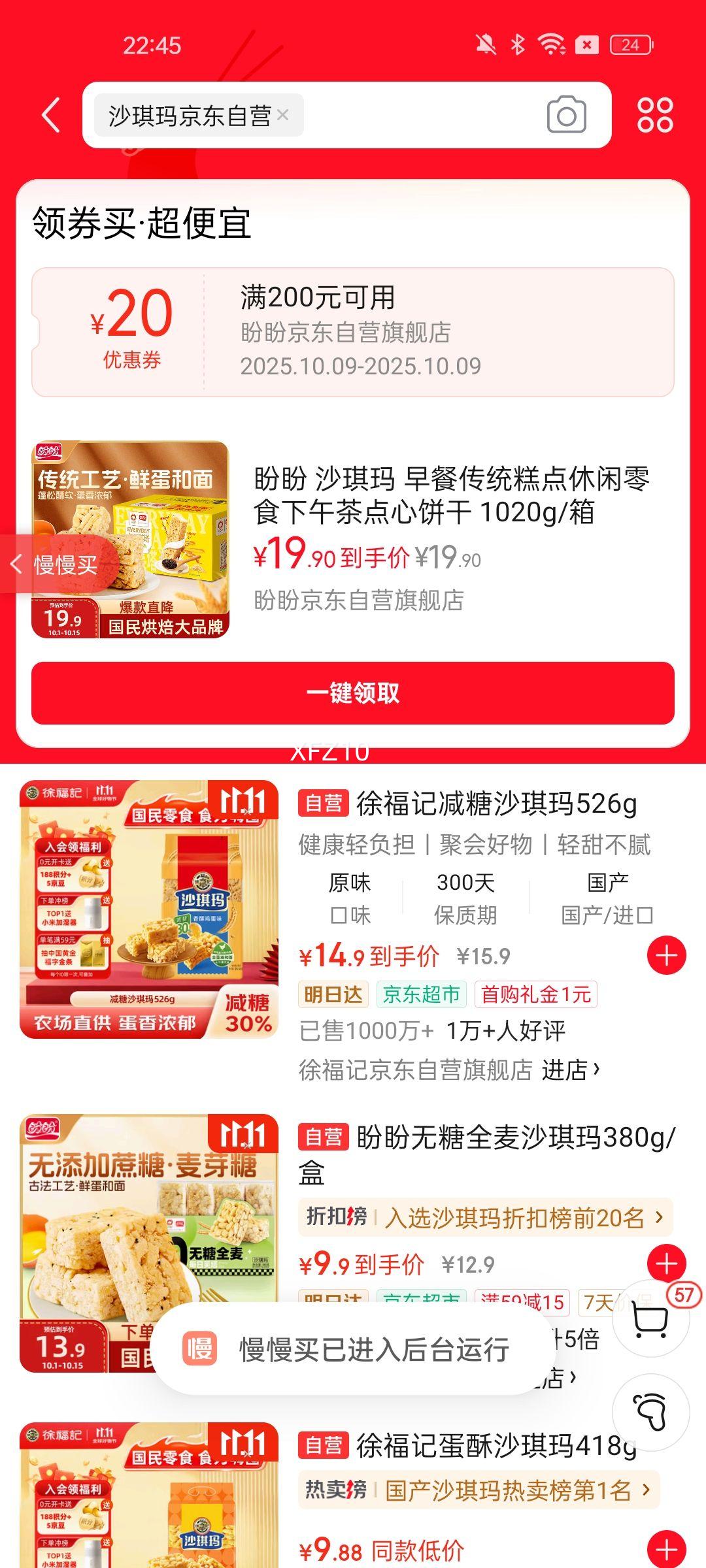The height and width of the screenshot is (1568, 706).
Task: Tap the ¥20 优惠券 coupon card
Action: click(x=352, y=332)
